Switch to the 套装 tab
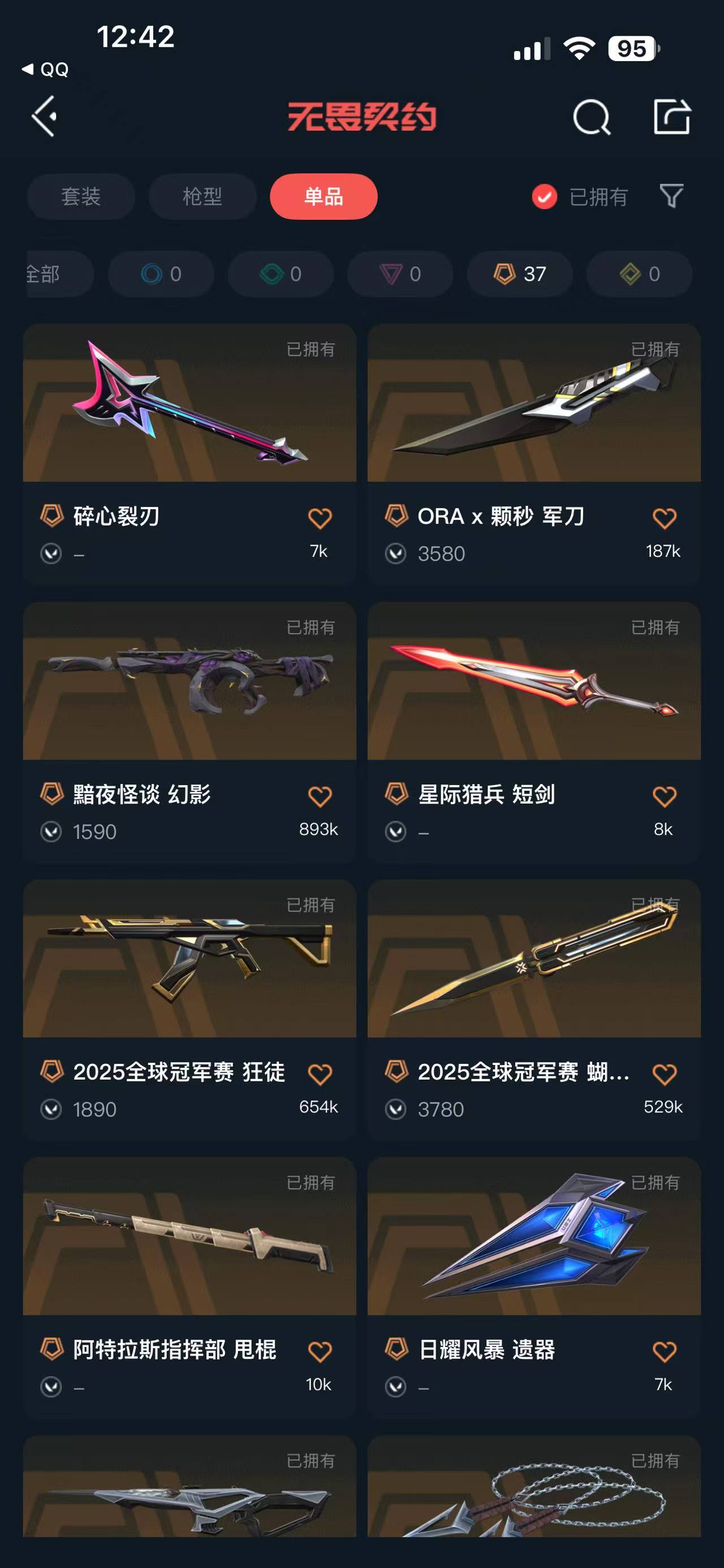This screenshot has width=724, height=1568. [x=80, y=197]
